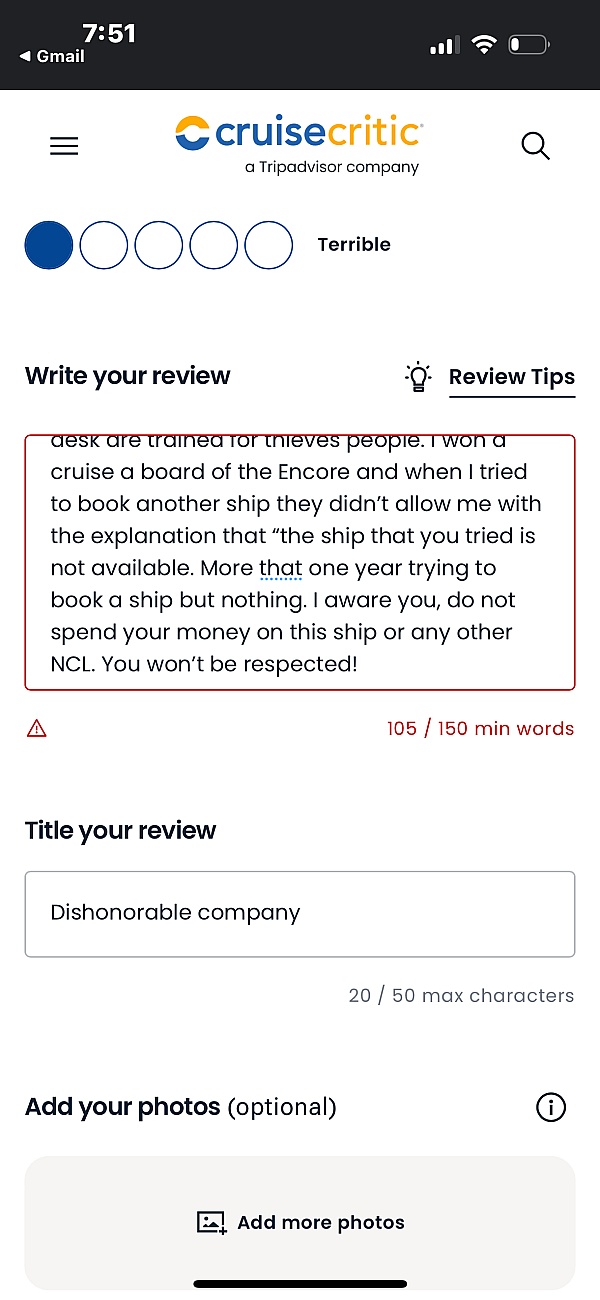The image size is (600, 1300).
Task: Select the fifth rating circle
Action: click(269, 245)
